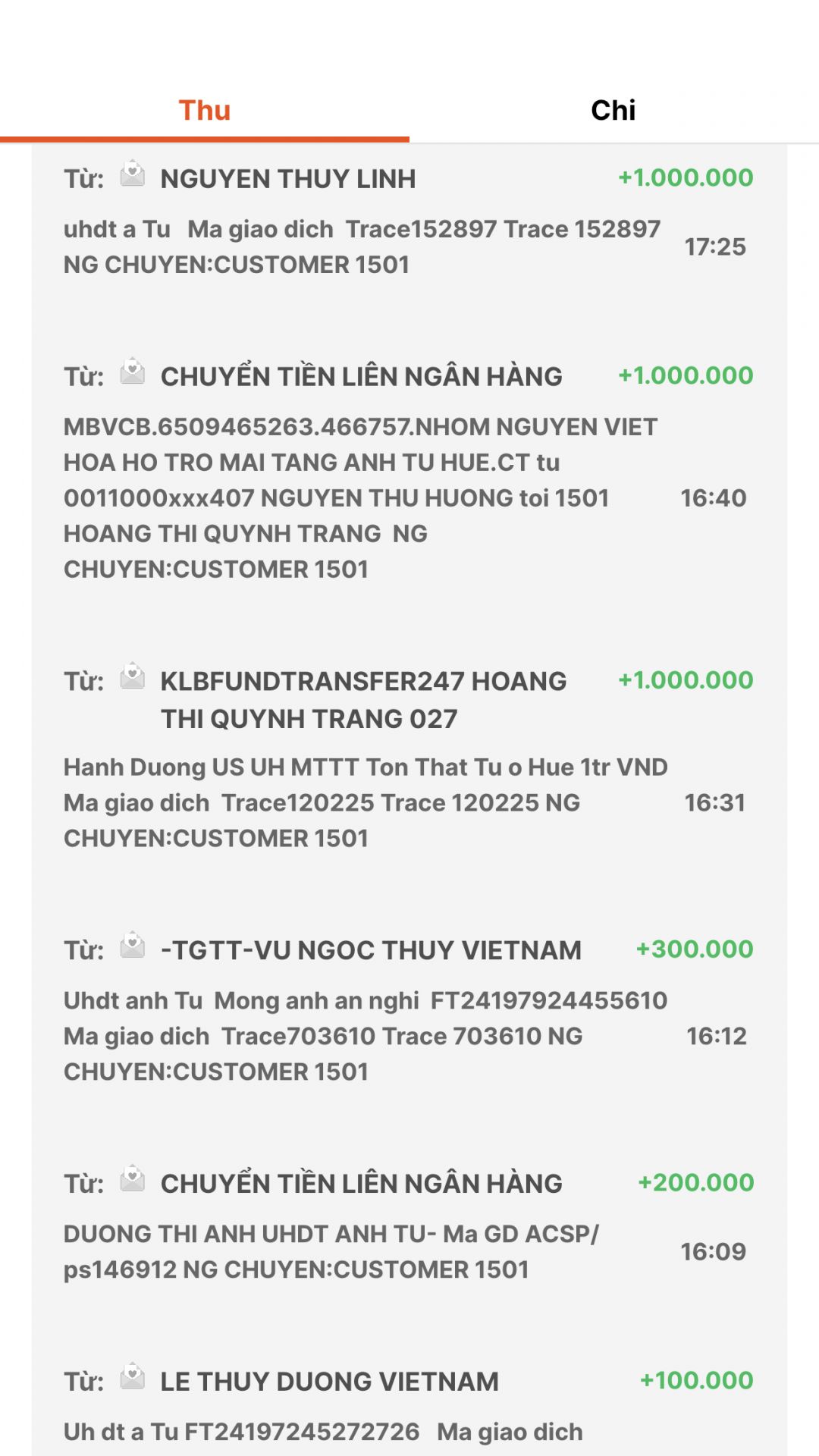View the KLBFUNDTRANSFER247 HOANG THI QUYNH TRANG transaction
This screenshot has width=819, height=1456.
(408, 758)
